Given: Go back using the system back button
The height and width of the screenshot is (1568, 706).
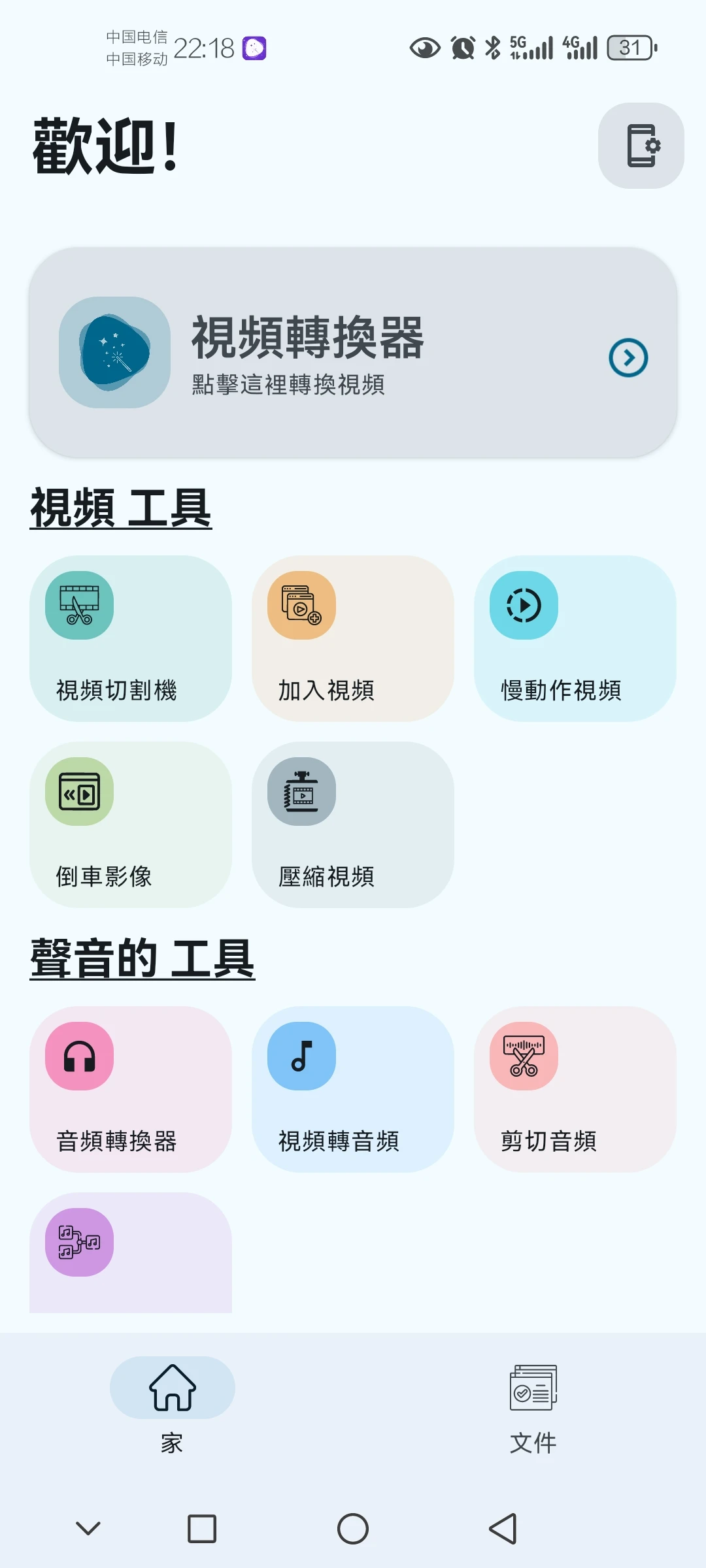Looking at the screenshot, I should tap(503, 1529).
